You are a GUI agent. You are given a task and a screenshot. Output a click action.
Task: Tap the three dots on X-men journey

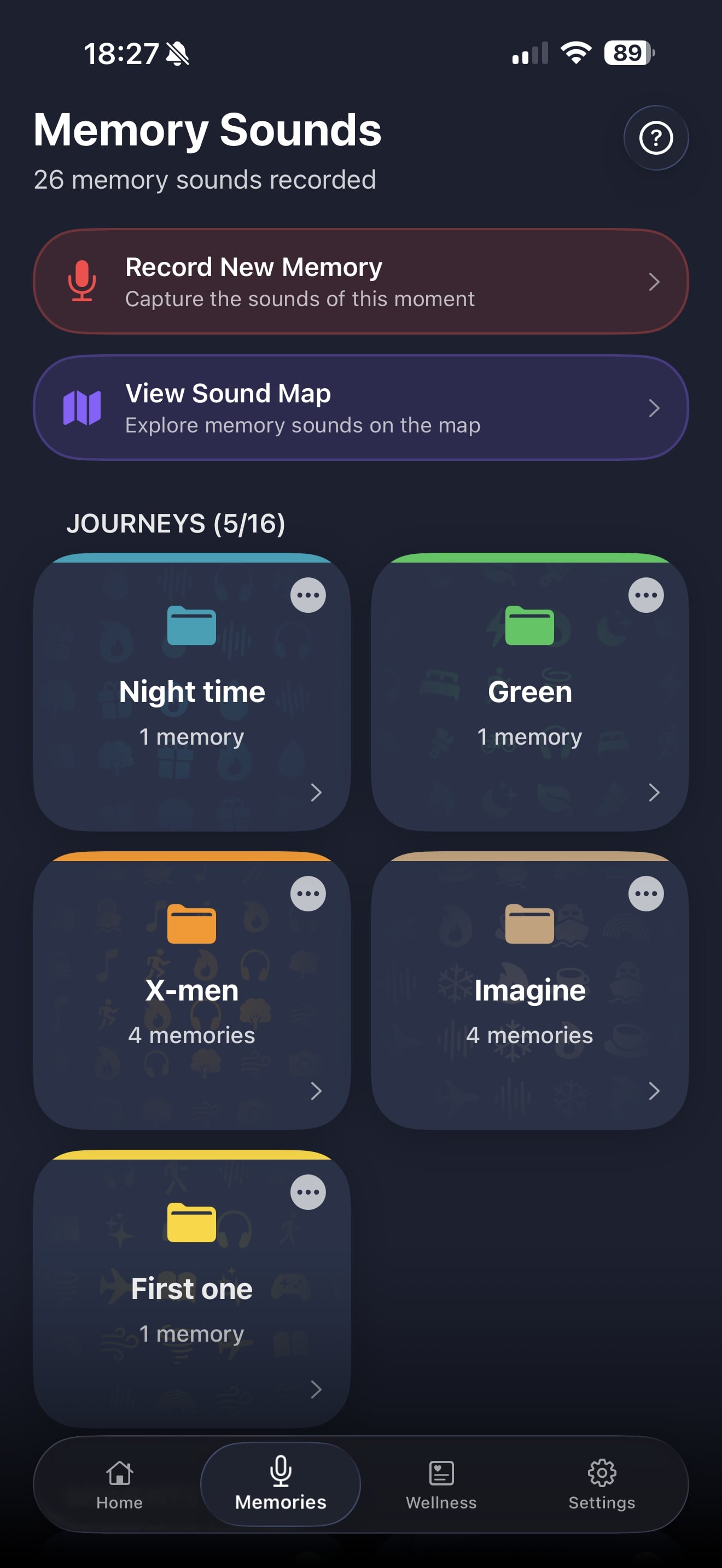[308, 893]
